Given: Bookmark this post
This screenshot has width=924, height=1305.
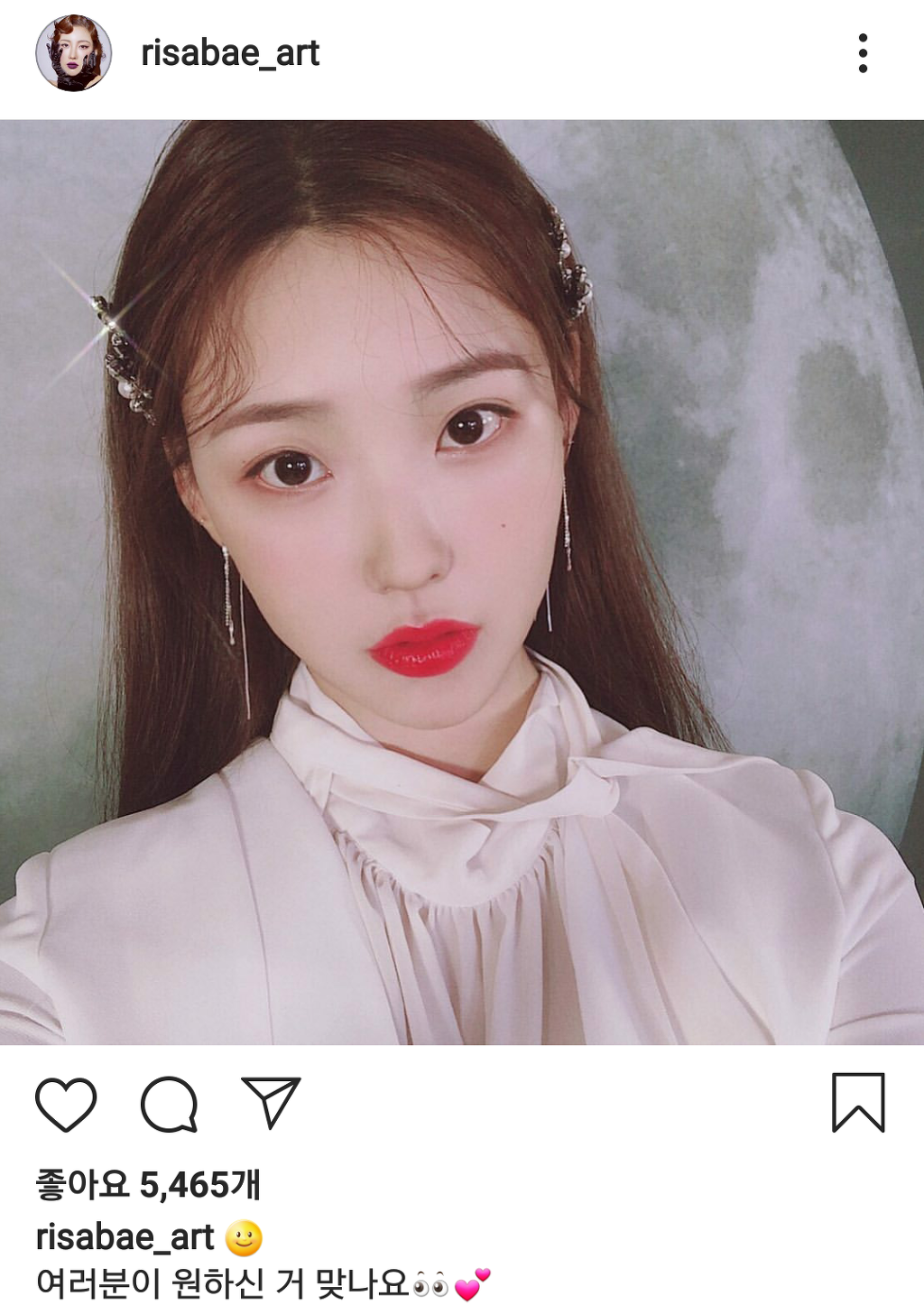Looking at the screenshot, I should click(x=858, y=1102).
